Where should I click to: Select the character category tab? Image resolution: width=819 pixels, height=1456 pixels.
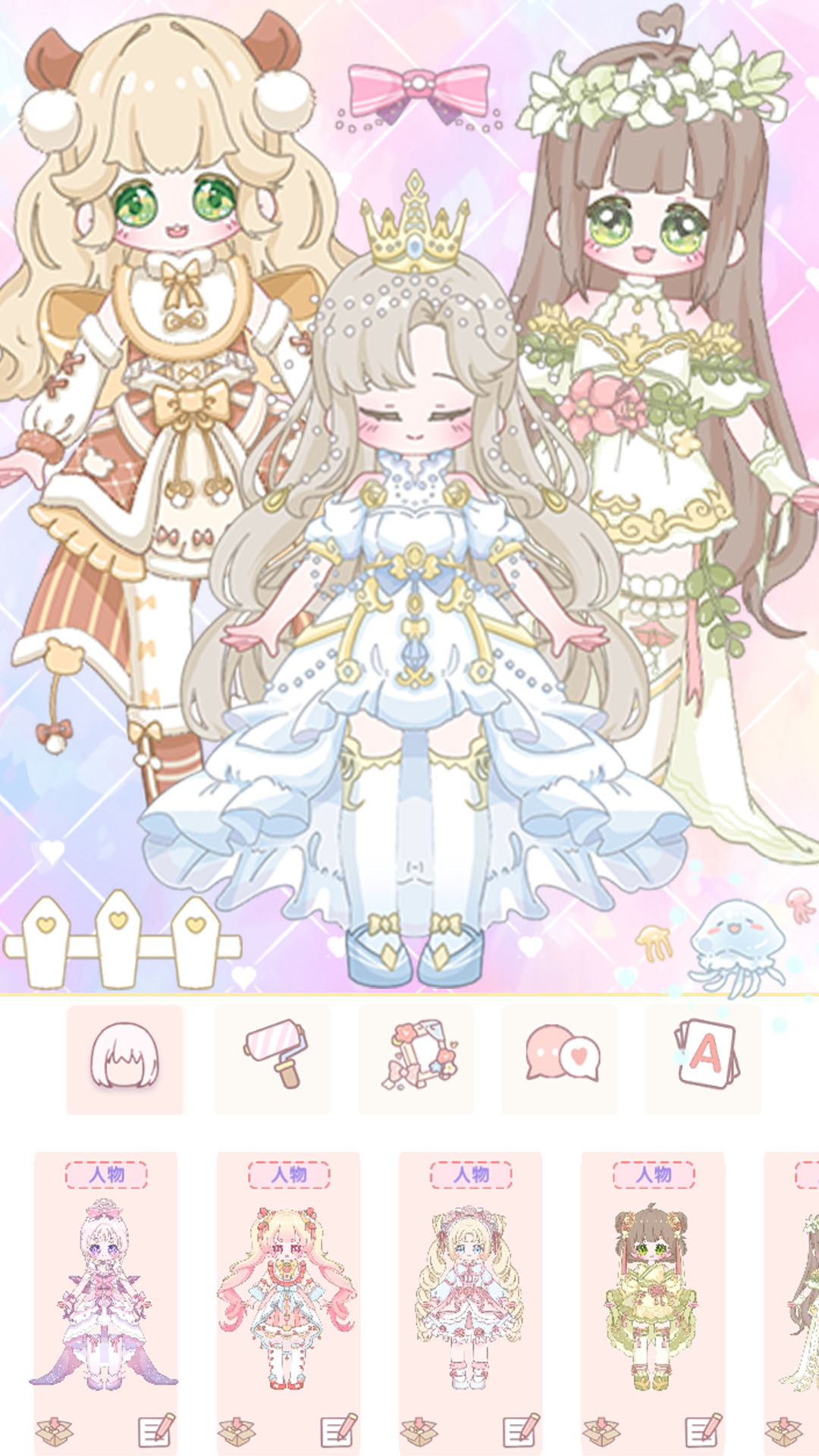coord(125,1059)
